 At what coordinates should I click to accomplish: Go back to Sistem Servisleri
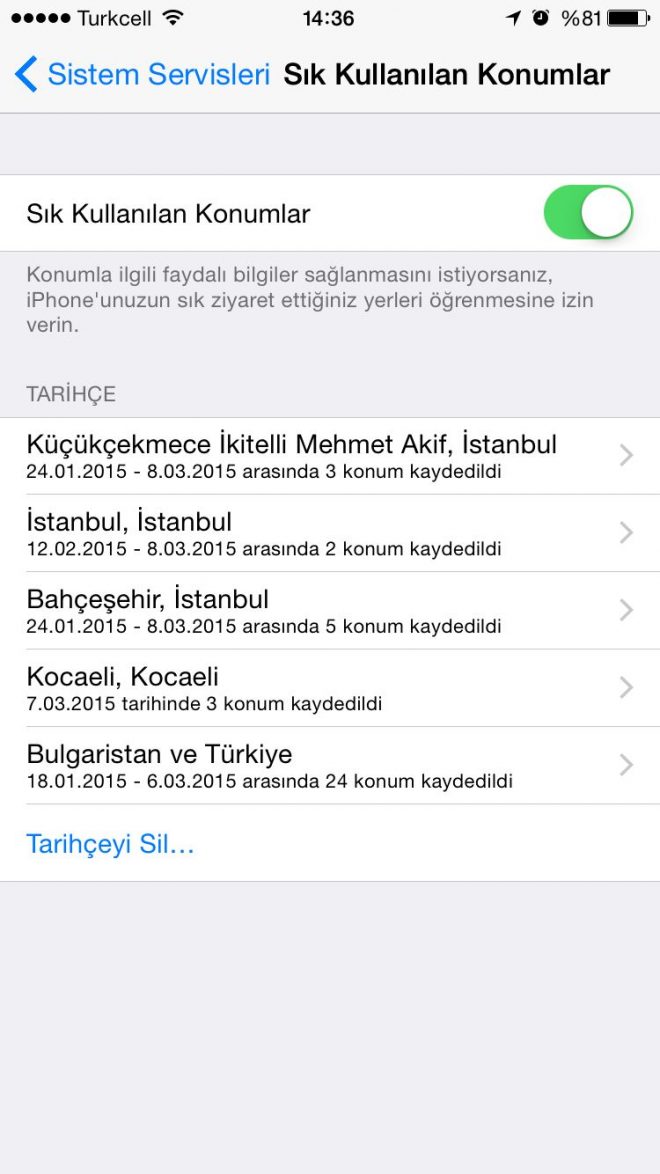coord(142,75)
